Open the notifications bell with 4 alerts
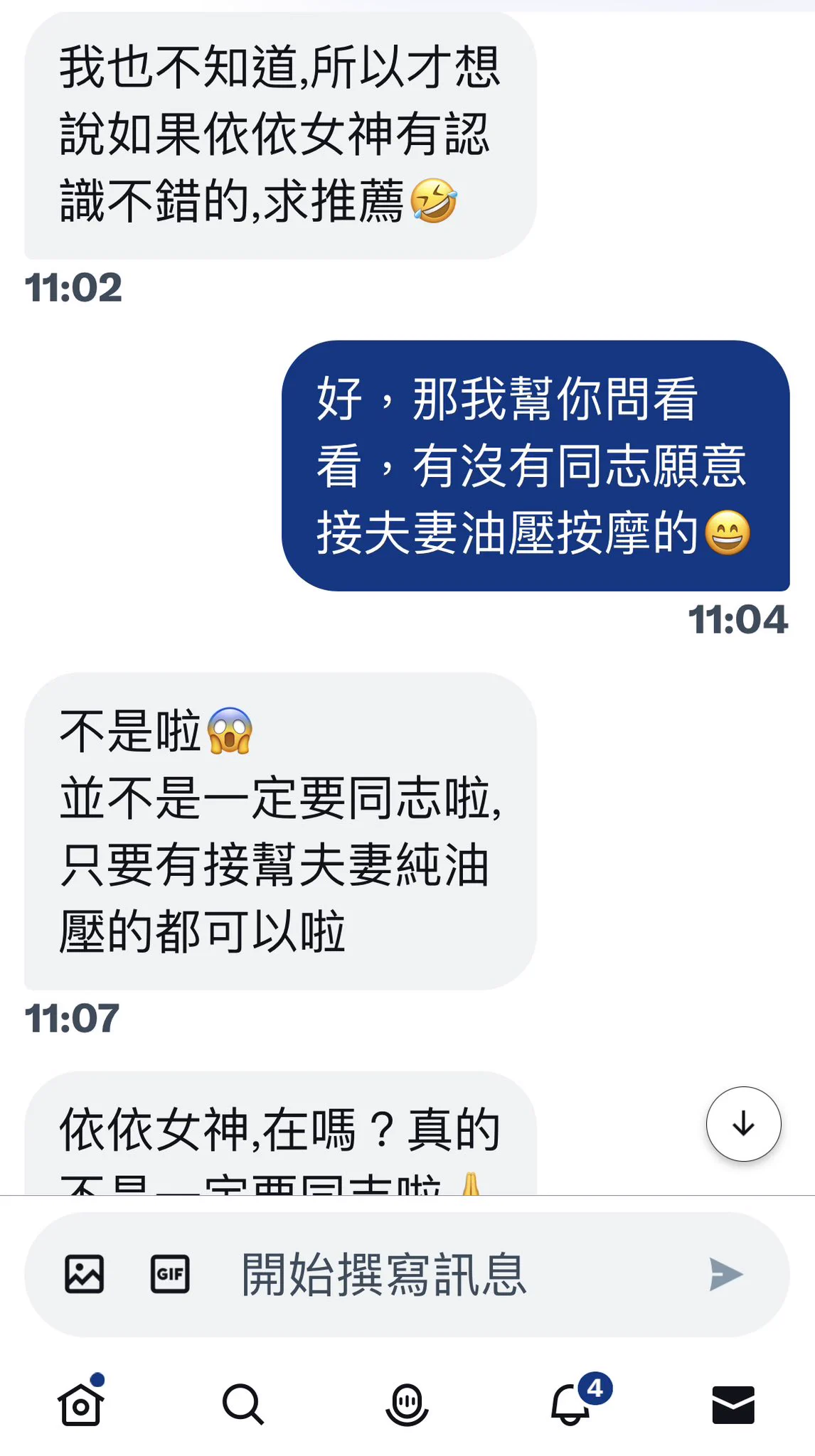This screenshot has height=1456, width=815. pyautogui.click(x=571, y=1405)
